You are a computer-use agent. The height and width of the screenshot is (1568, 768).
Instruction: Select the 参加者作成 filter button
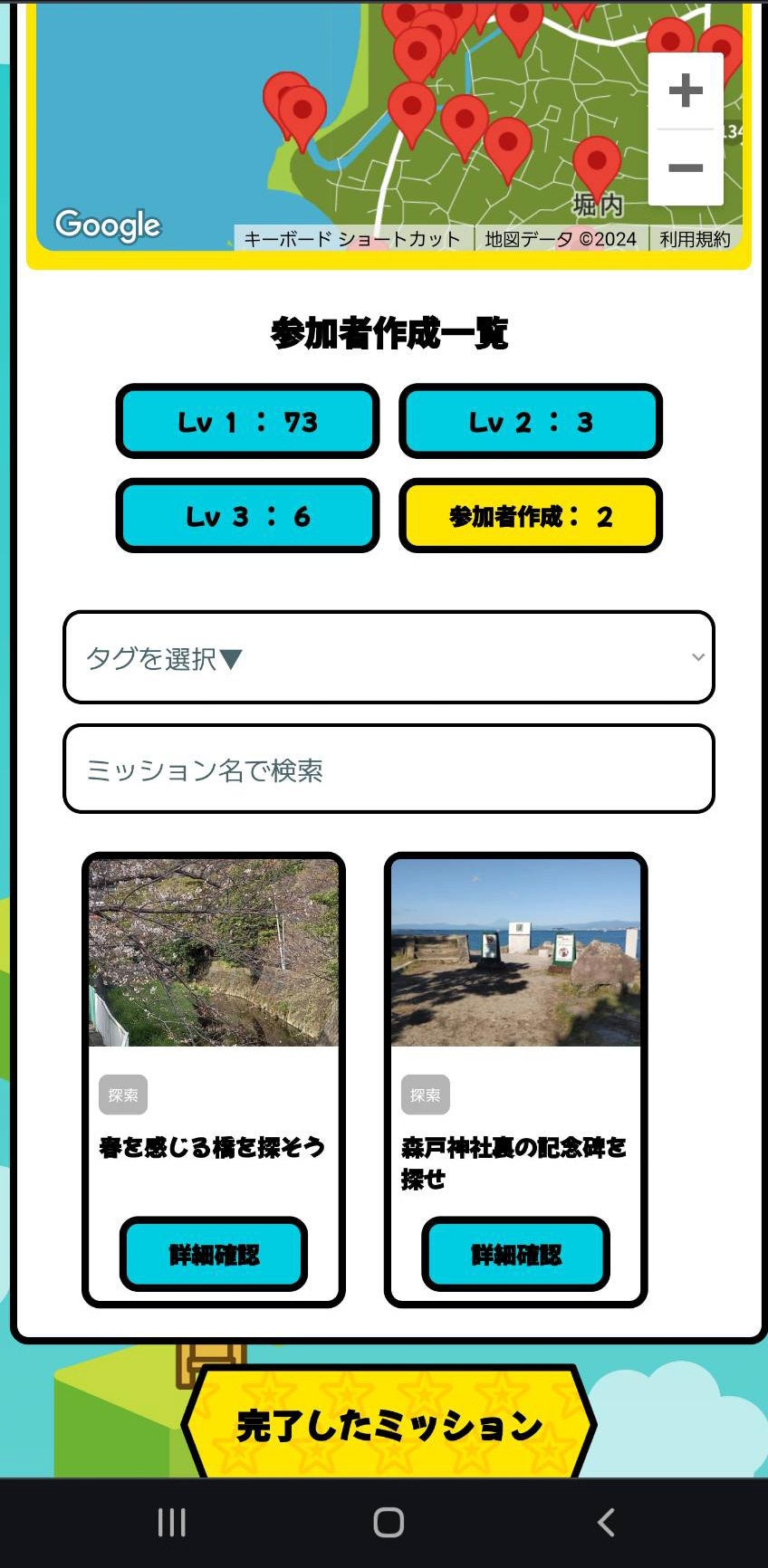click(x=531, y=516)
